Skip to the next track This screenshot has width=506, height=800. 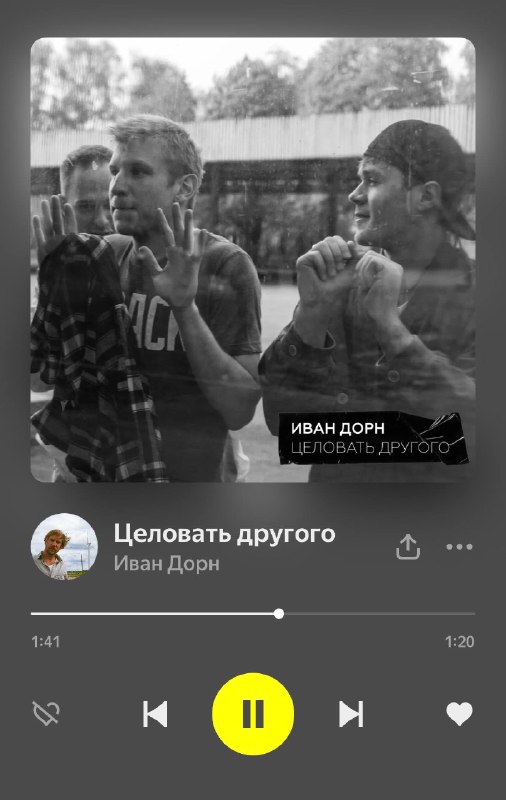tap(351, 713)
